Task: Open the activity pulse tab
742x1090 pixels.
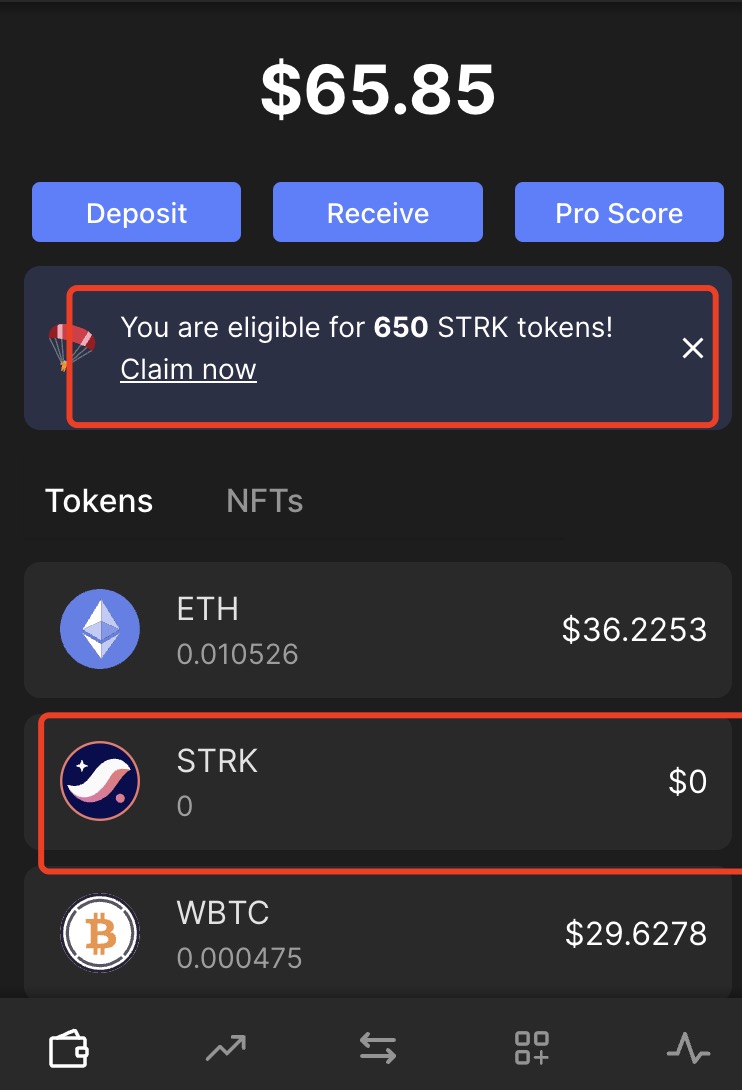Action: 688,1048
